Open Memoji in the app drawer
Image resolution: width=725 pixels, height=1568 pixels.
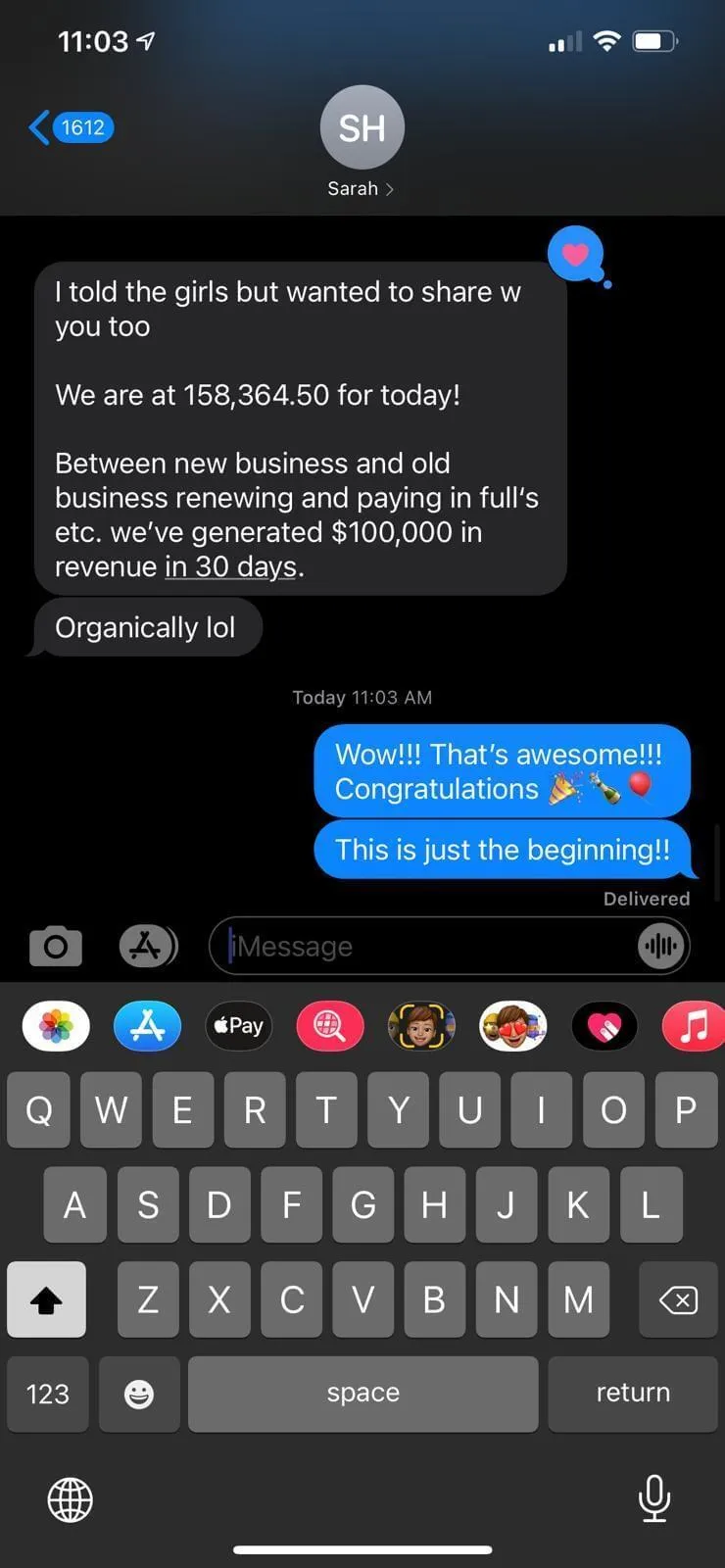(421, 1026)
